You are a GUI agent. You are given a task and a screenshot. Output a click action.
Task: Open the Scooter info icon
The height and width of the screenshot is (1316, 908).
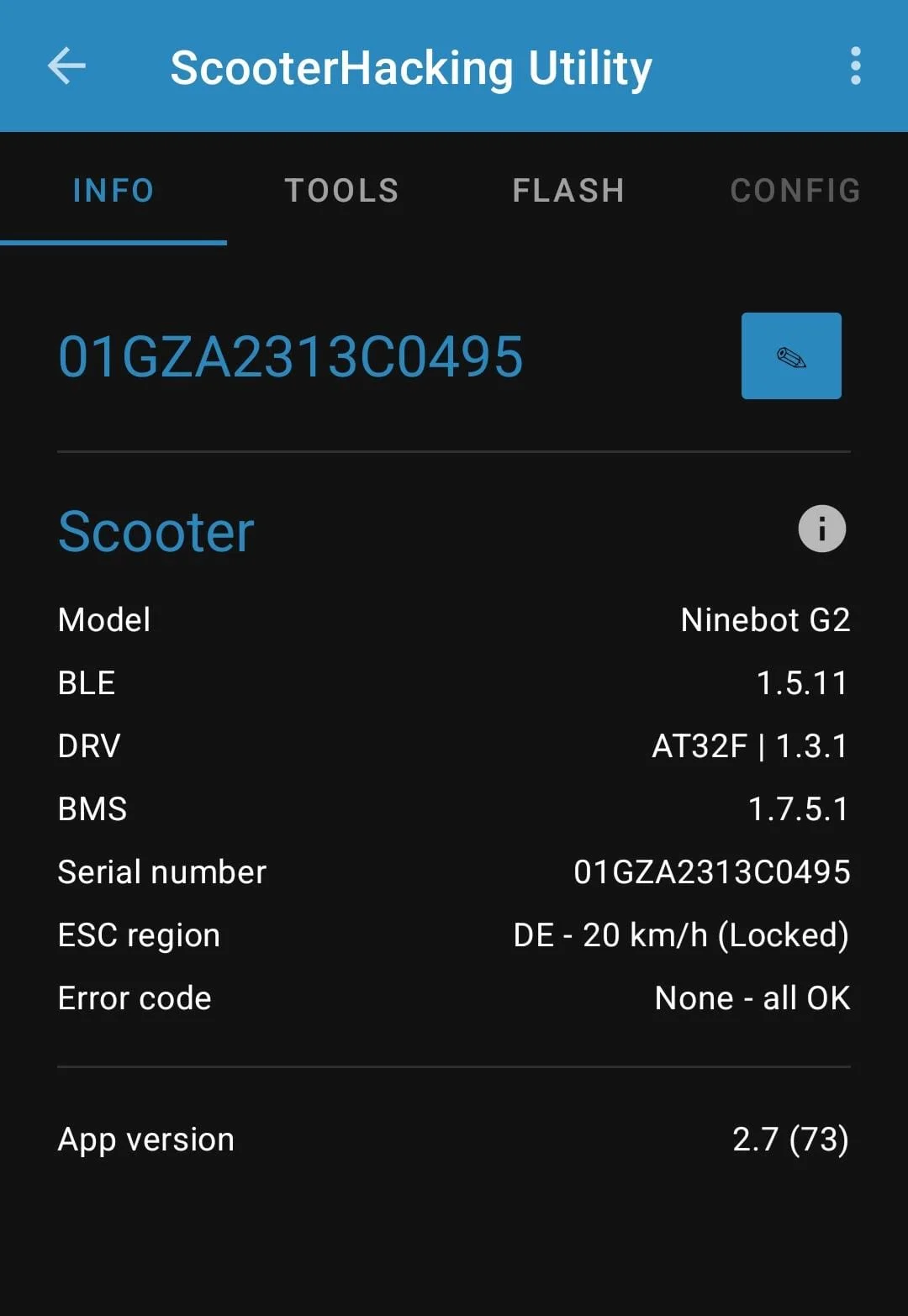(821, 529)
